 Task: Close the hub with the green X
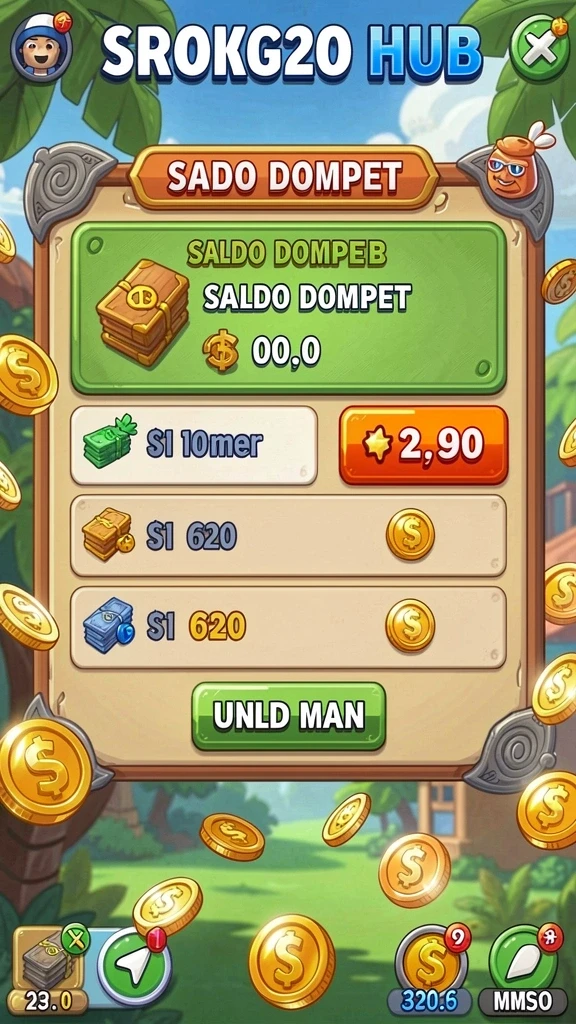[539, 49]
